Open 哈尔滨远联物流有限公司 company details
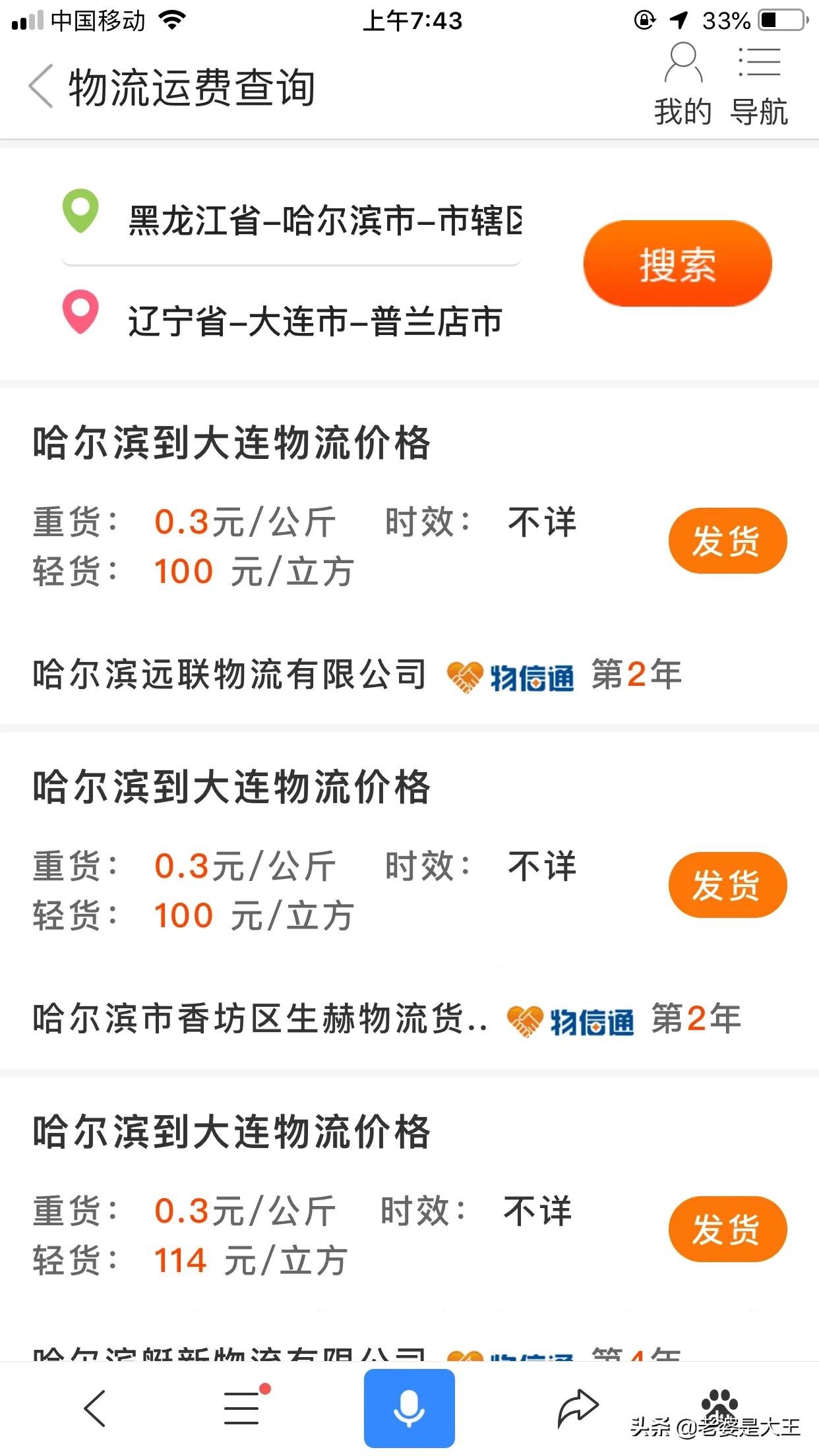This screenshot has height=1456, width=819. click(229, 675)
